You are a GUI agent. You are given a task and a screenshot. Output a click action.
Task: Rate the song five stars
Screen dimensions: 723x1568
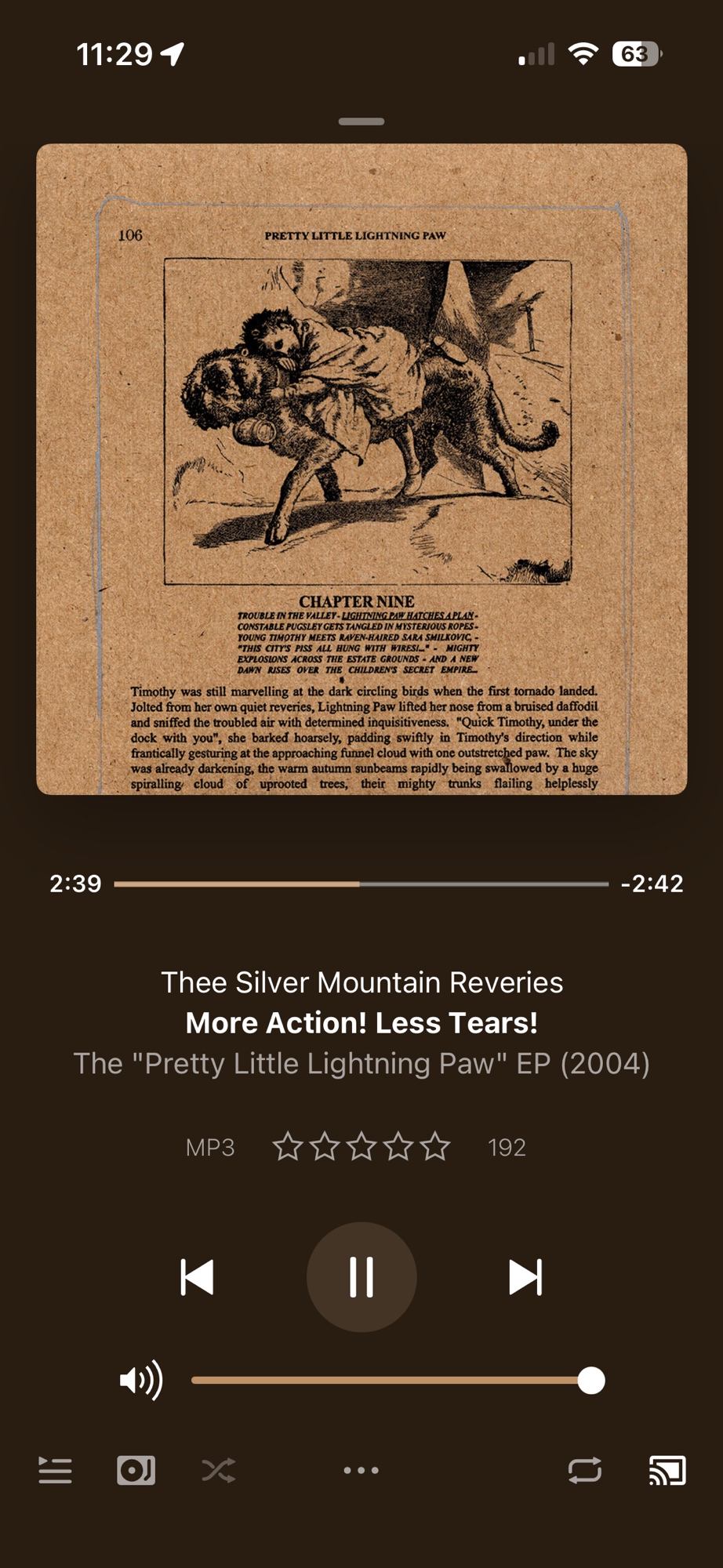435,1147
